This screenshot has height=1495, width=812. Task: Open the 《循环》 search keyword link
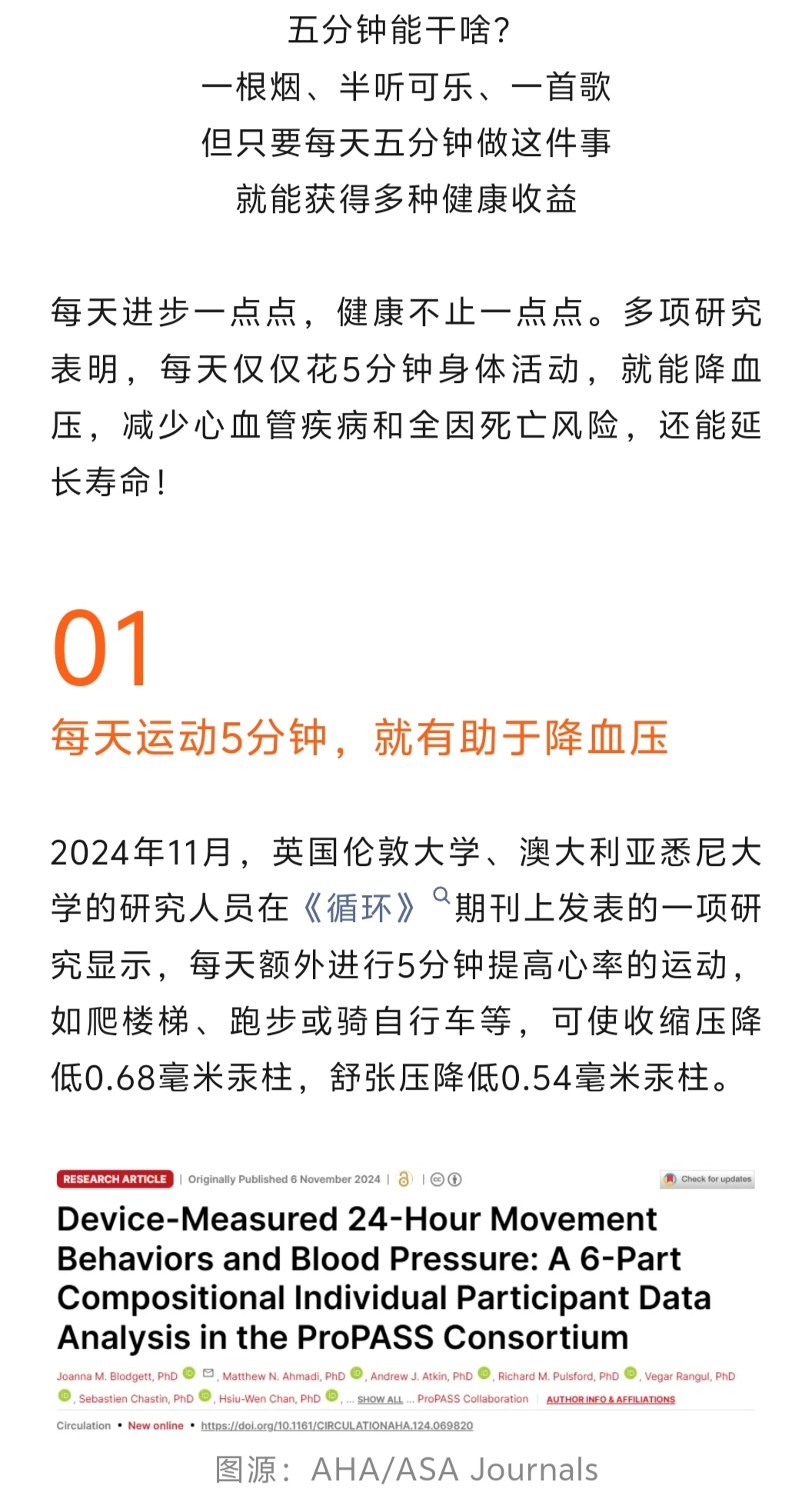360,909
